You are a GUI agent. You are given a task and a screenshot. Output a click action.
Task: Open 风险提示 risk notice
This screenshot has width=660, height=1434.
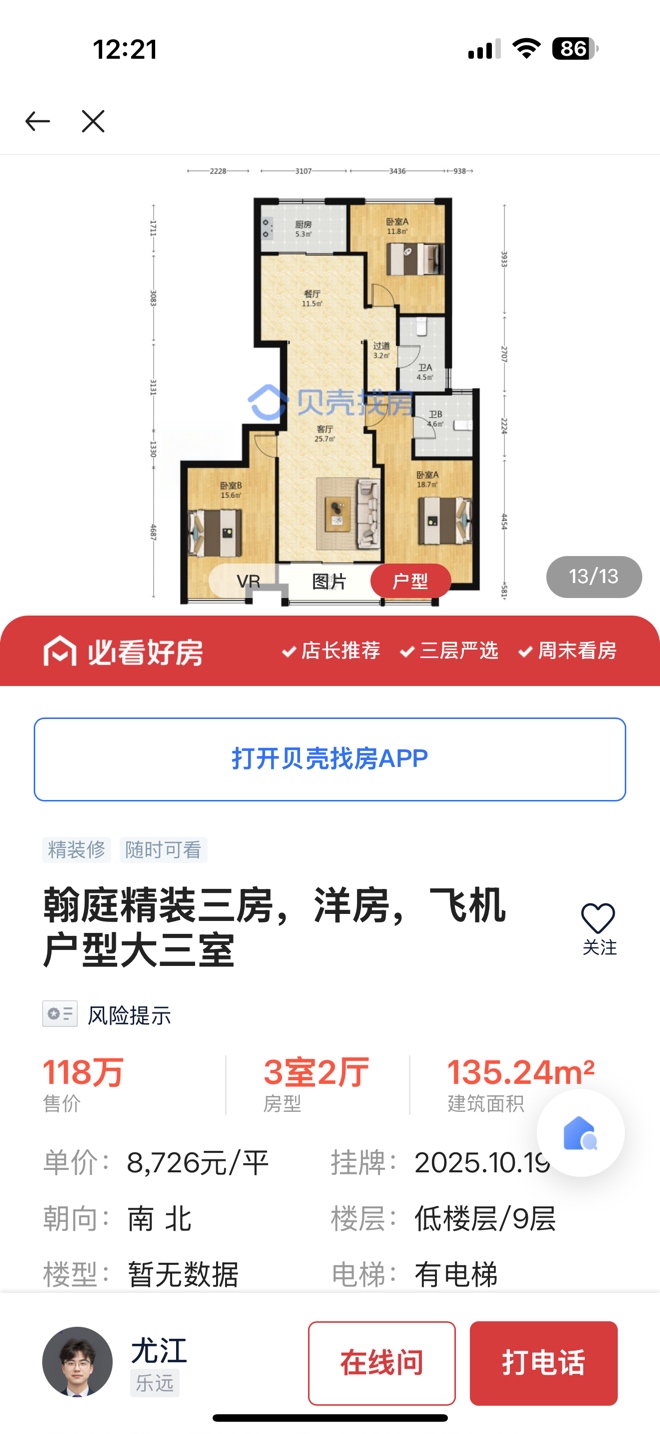coord(107,1015)
